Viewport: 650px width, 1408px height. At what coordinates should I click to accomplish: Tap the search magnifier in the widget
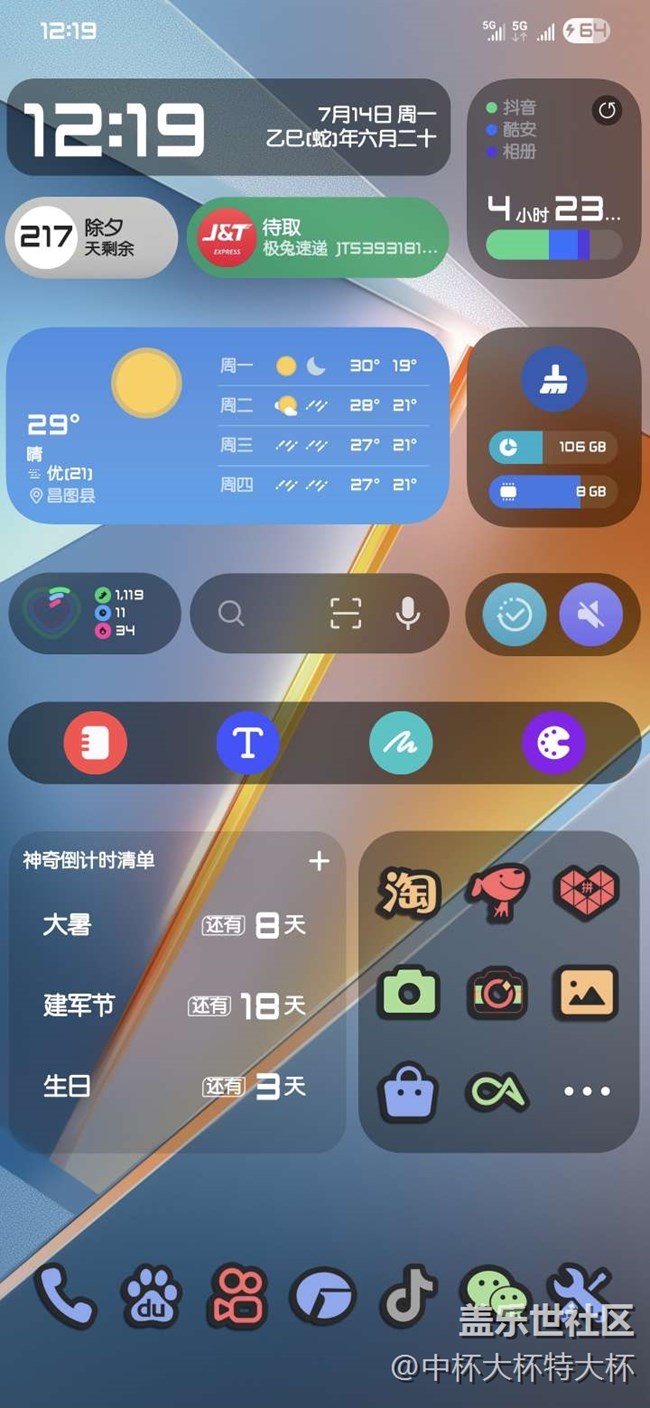coord(231,613)
